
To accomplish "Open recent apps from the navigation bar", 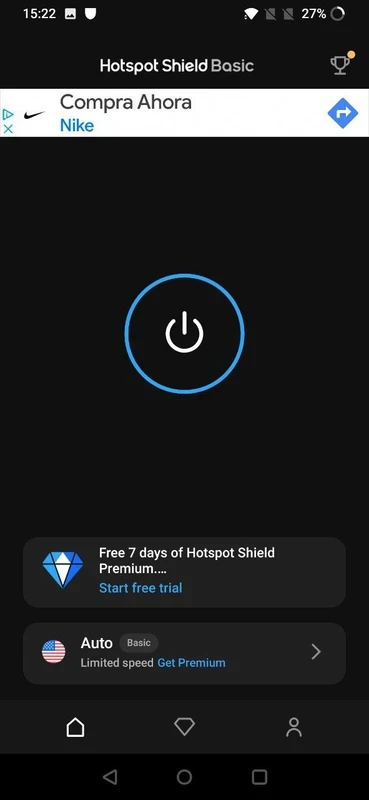I will pos(259,777).
